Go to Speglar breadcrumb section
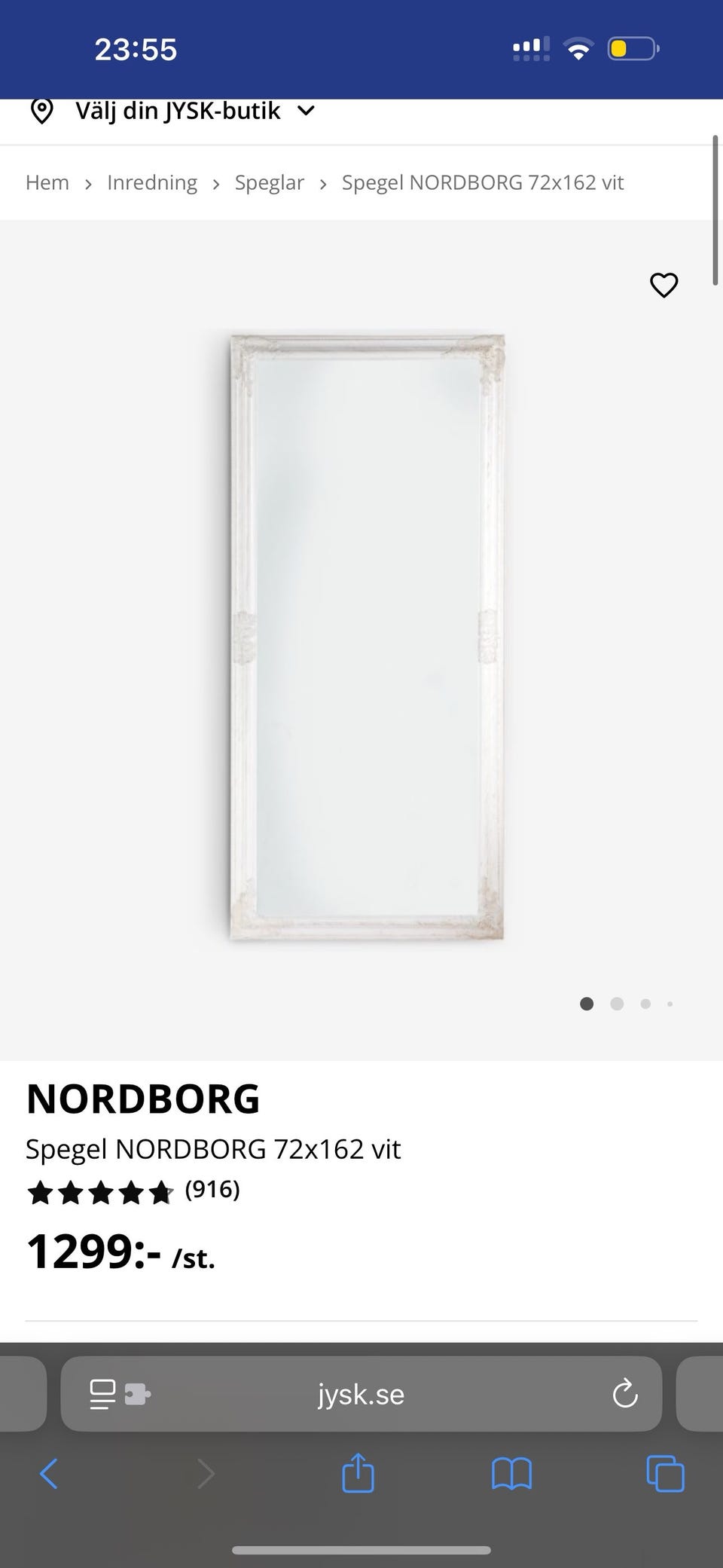 coord(269,182)
